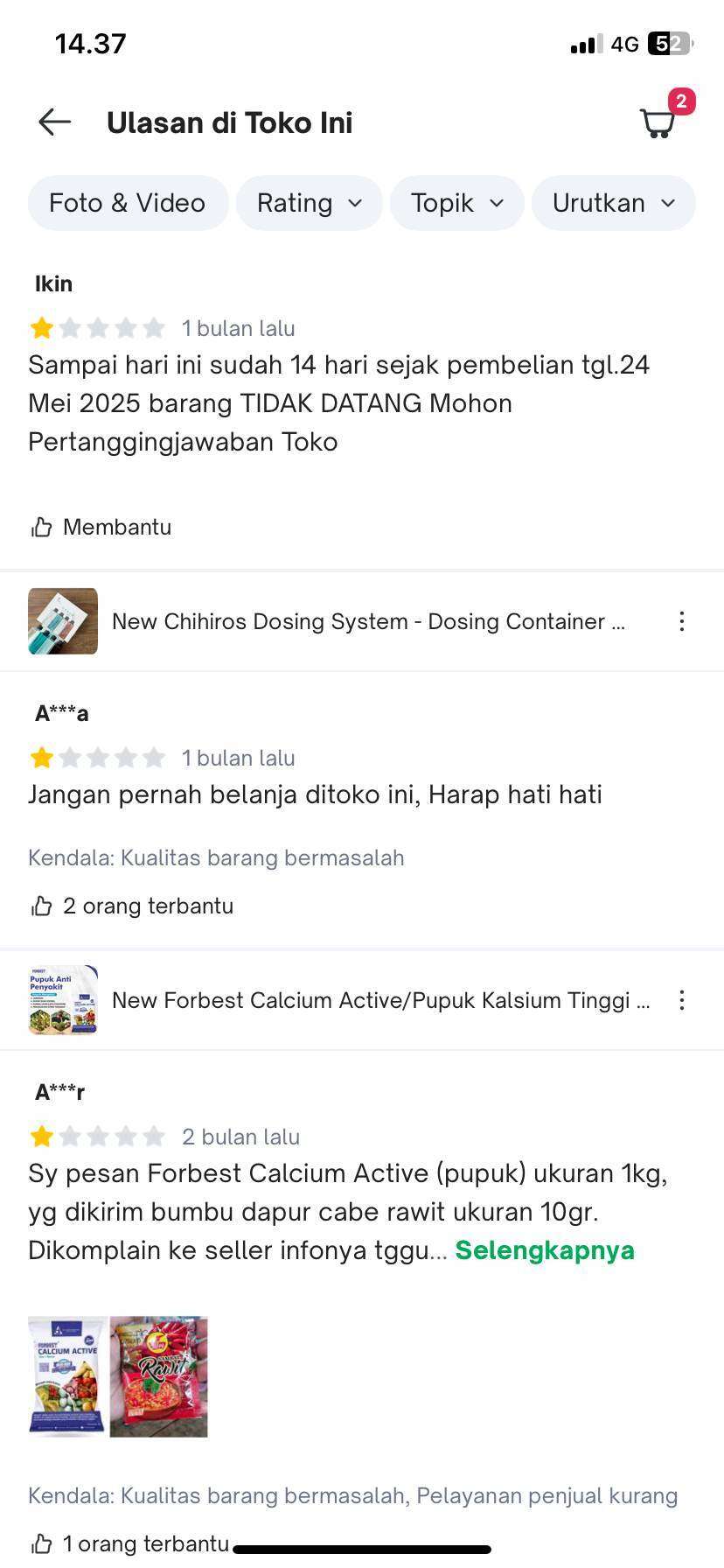This screenshot has height=1568, width=724.
Task: Expand the Rating filter dropdown
Action: click(310, 203)
